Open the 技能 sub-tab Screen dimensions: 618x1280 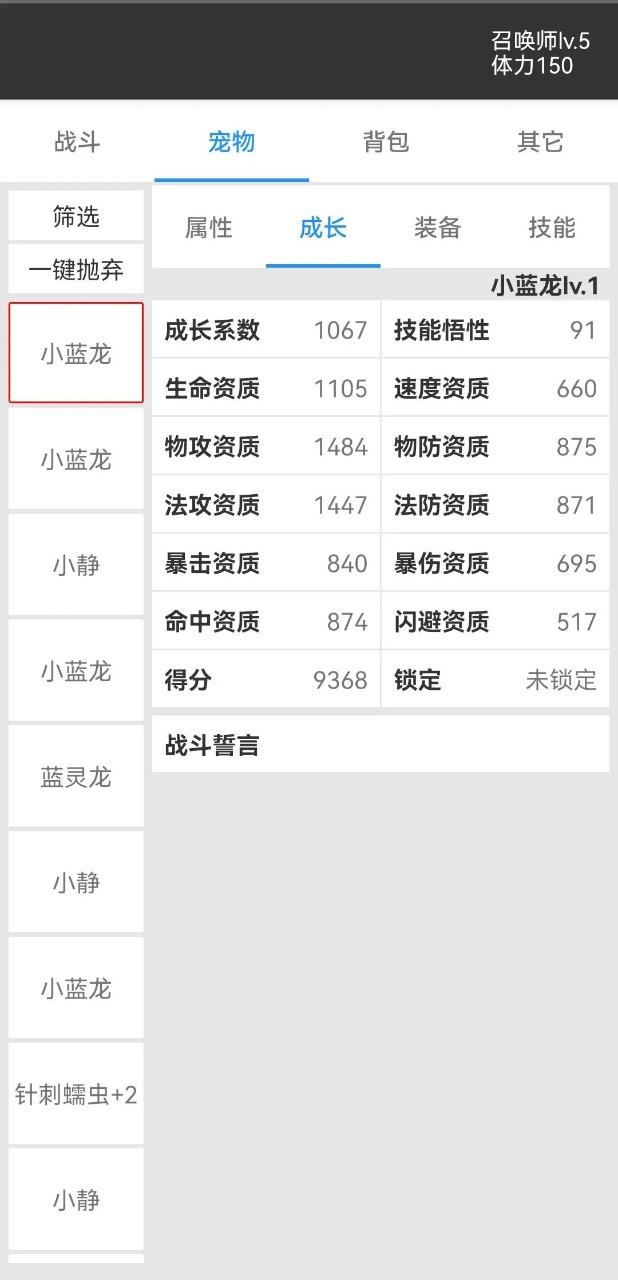552,228
